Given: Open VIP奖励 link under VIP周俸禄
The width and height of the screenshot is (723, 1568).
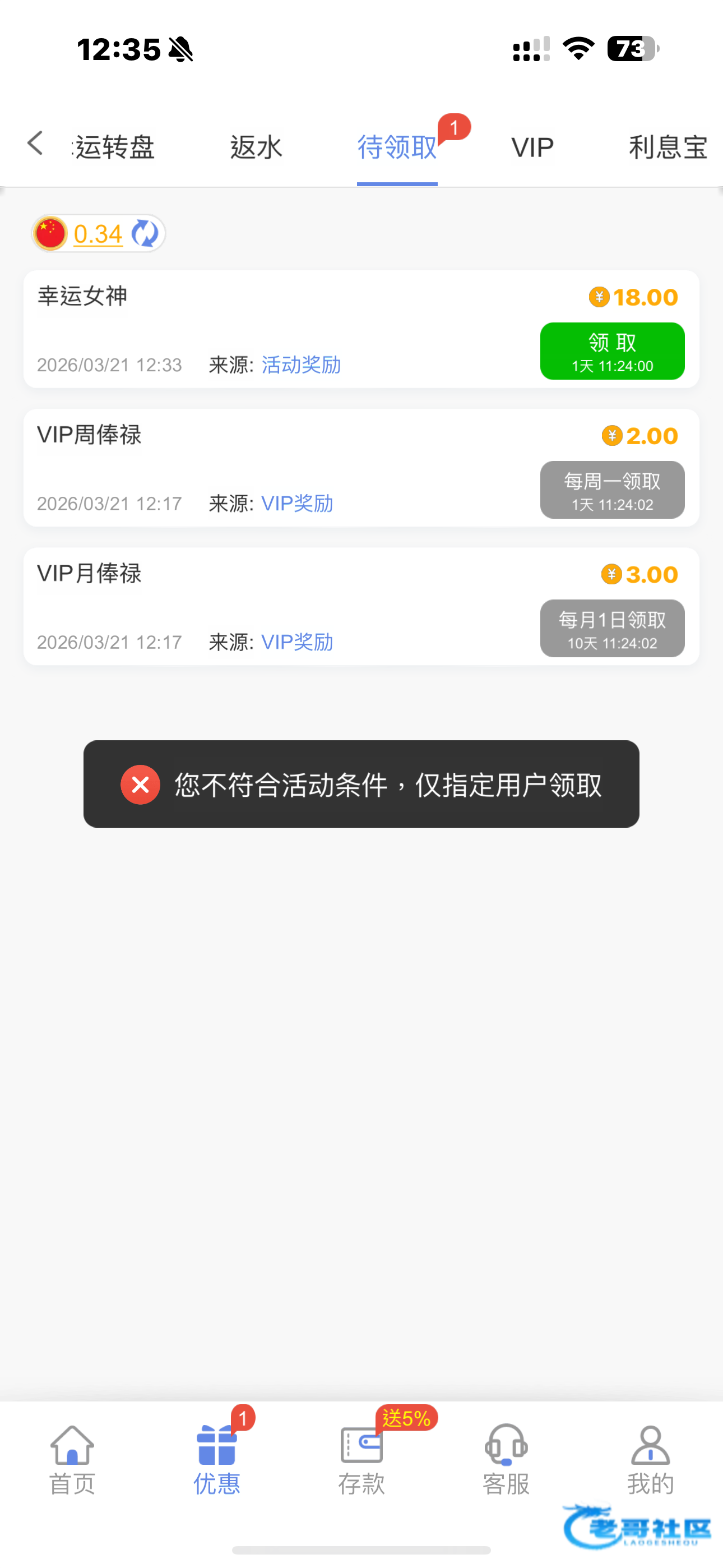Looking at the screenshot, I should [x=297, y=504].
